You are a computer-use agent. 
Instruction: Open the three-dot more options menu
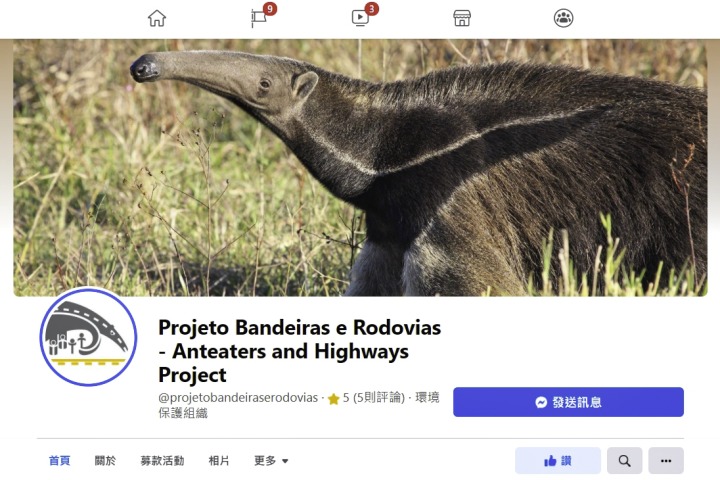(x=666, y=461)
